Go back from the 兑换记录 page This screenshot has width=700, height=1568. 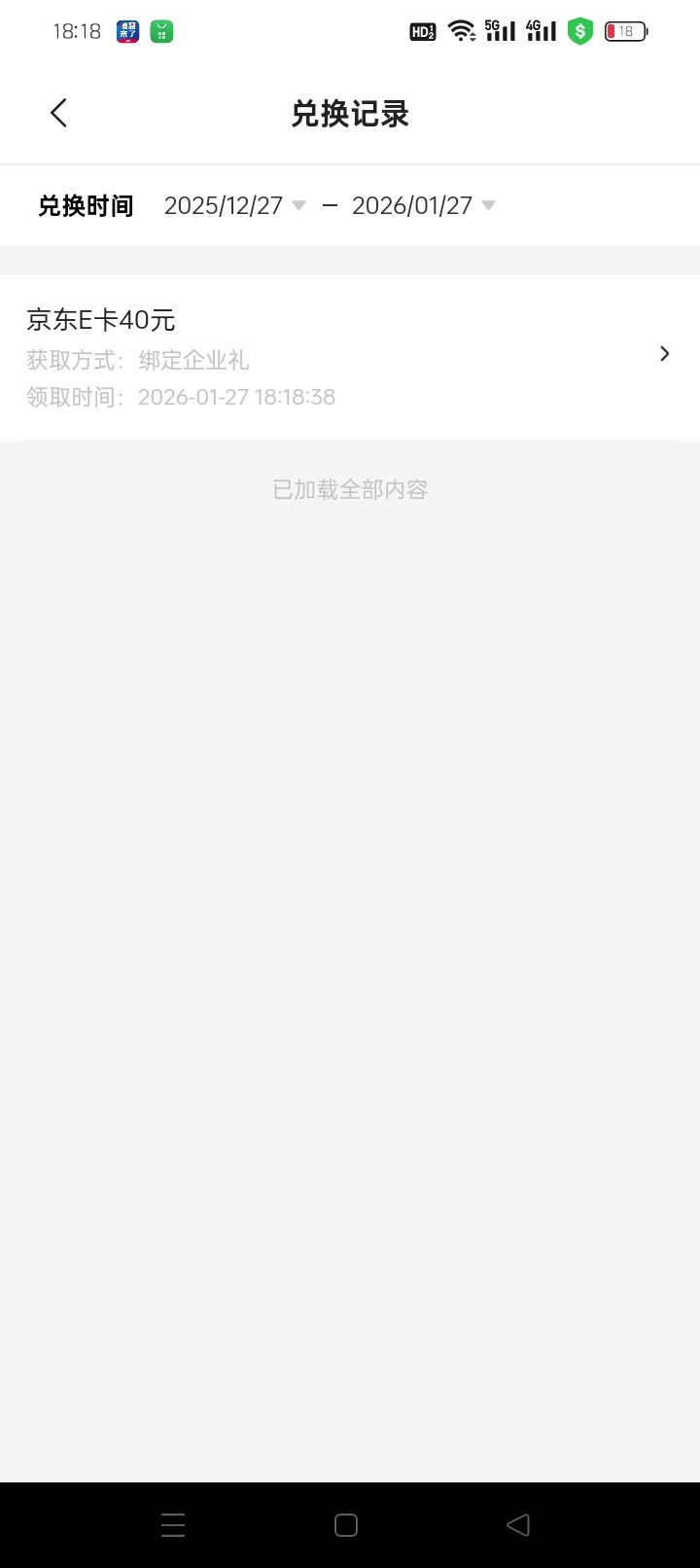pos(58,113)
